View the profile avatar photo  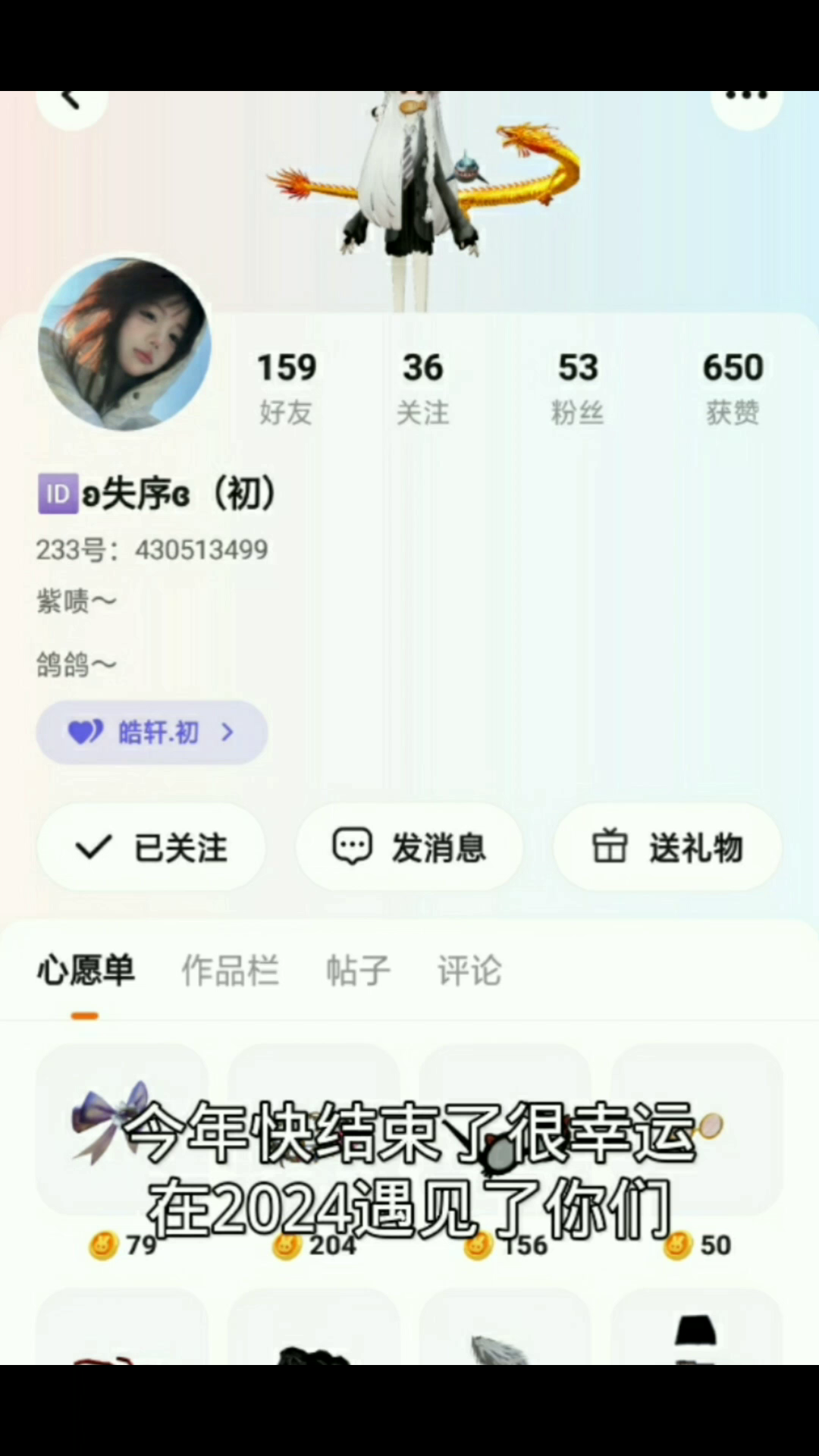click(x=125, y=344)
